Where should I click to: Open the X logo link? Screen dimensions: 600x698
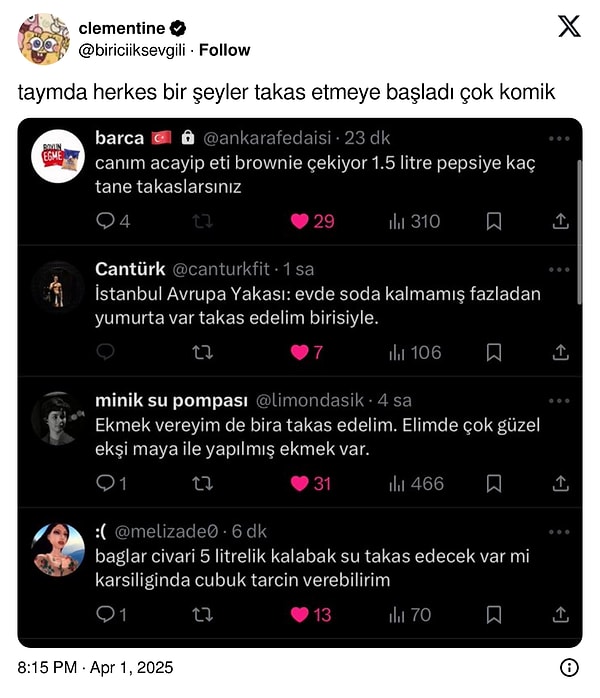click(x=568, y=27)
